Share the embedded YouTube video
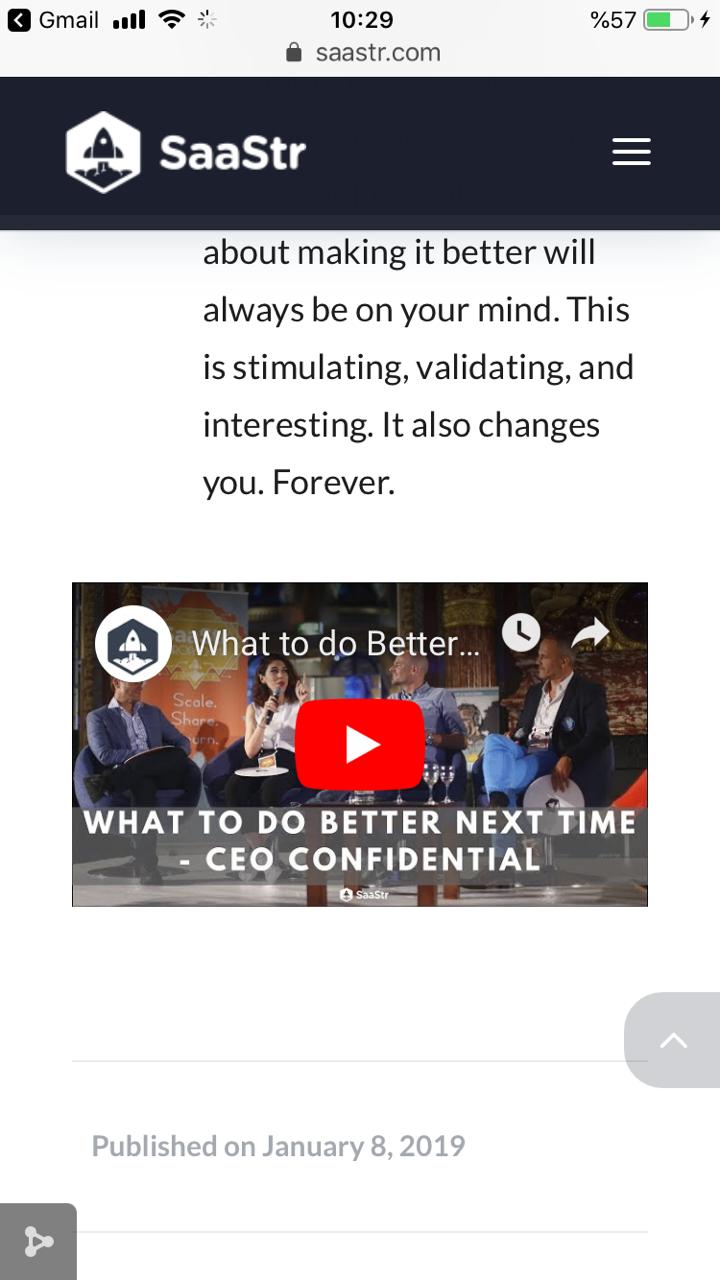 click(590, 632)
